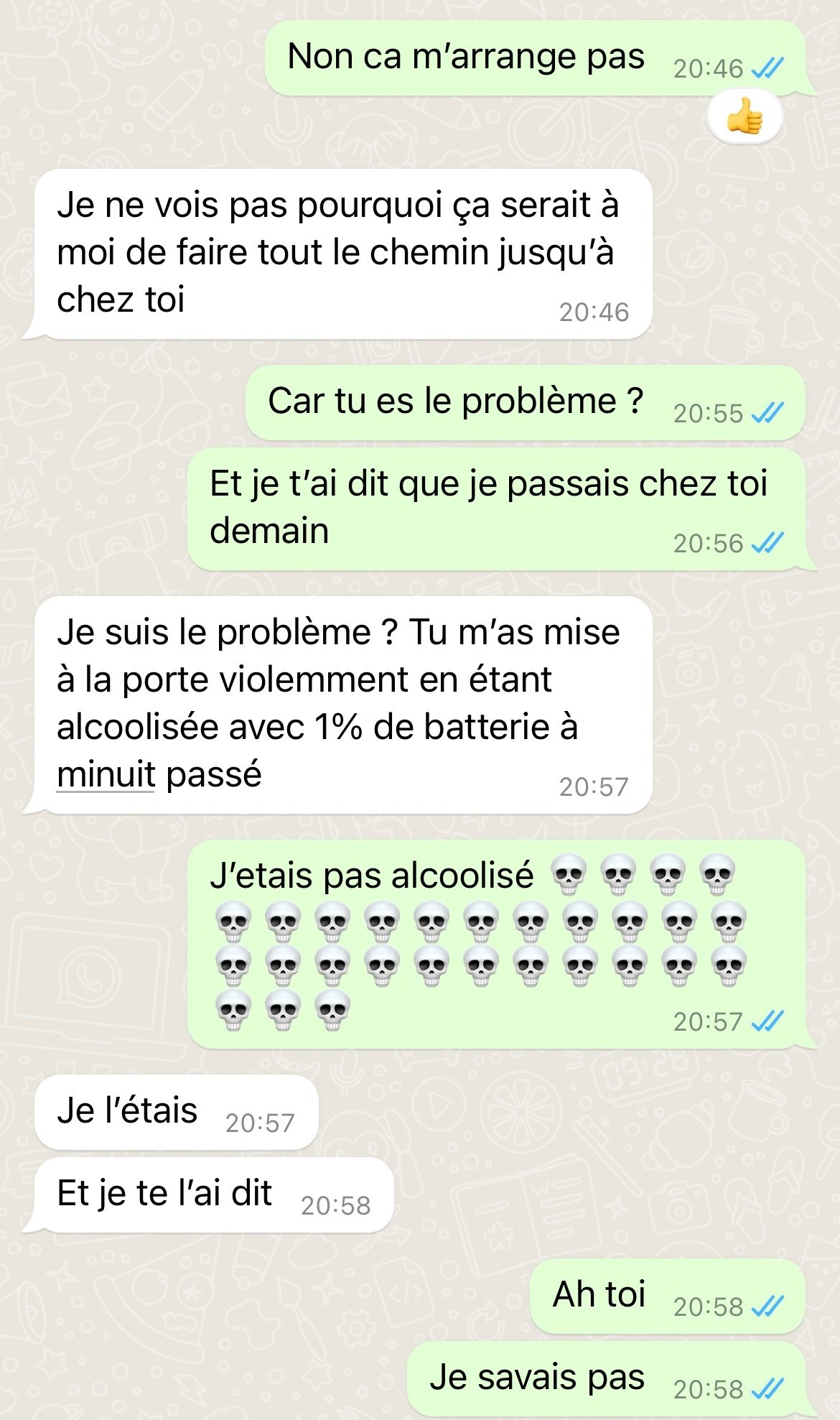Open the thumbs-up reaction on the first message

(745, 116)
